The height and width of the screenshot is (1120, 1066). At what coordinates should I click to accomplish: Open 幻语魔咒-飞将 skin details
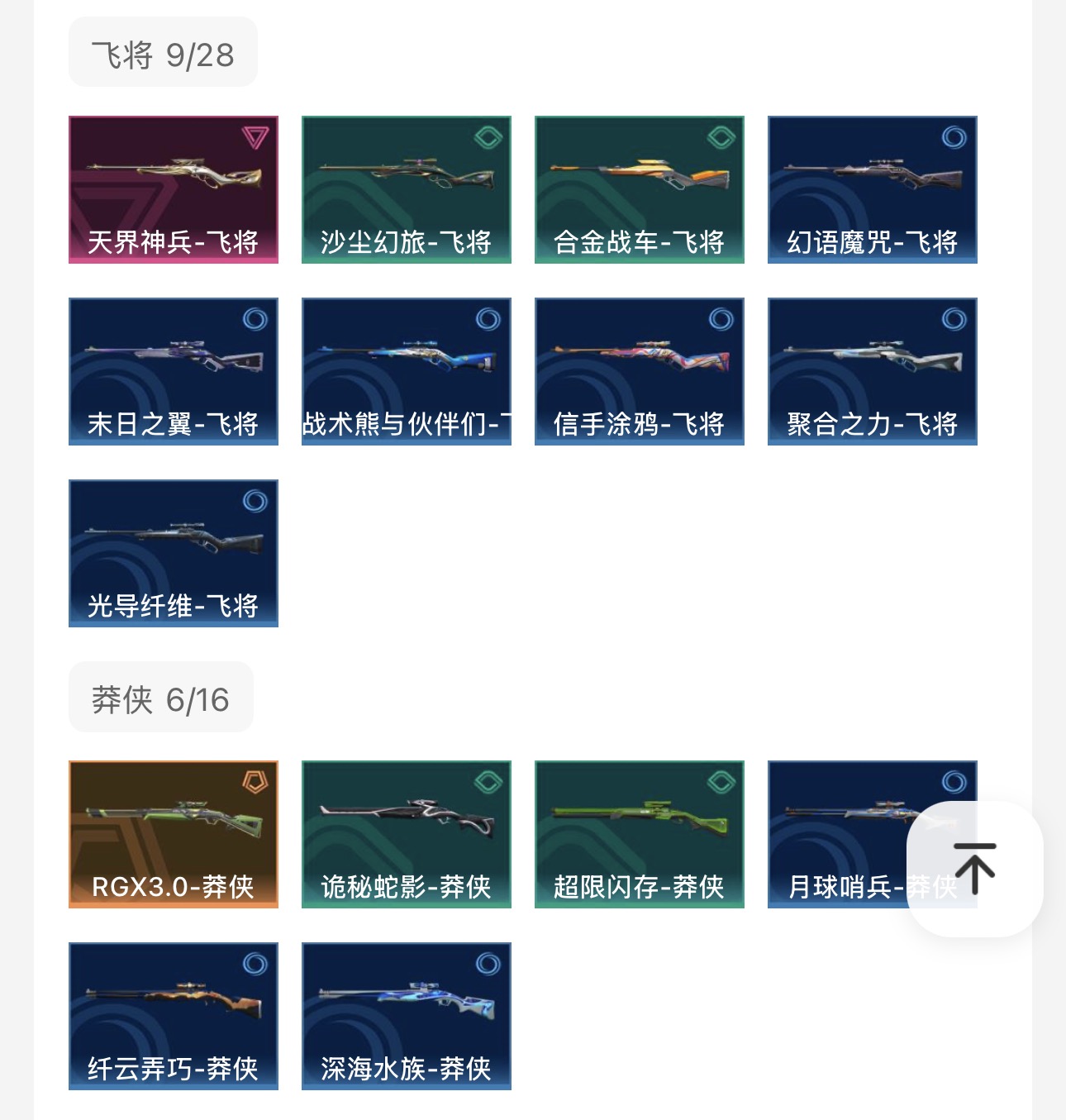873,189
